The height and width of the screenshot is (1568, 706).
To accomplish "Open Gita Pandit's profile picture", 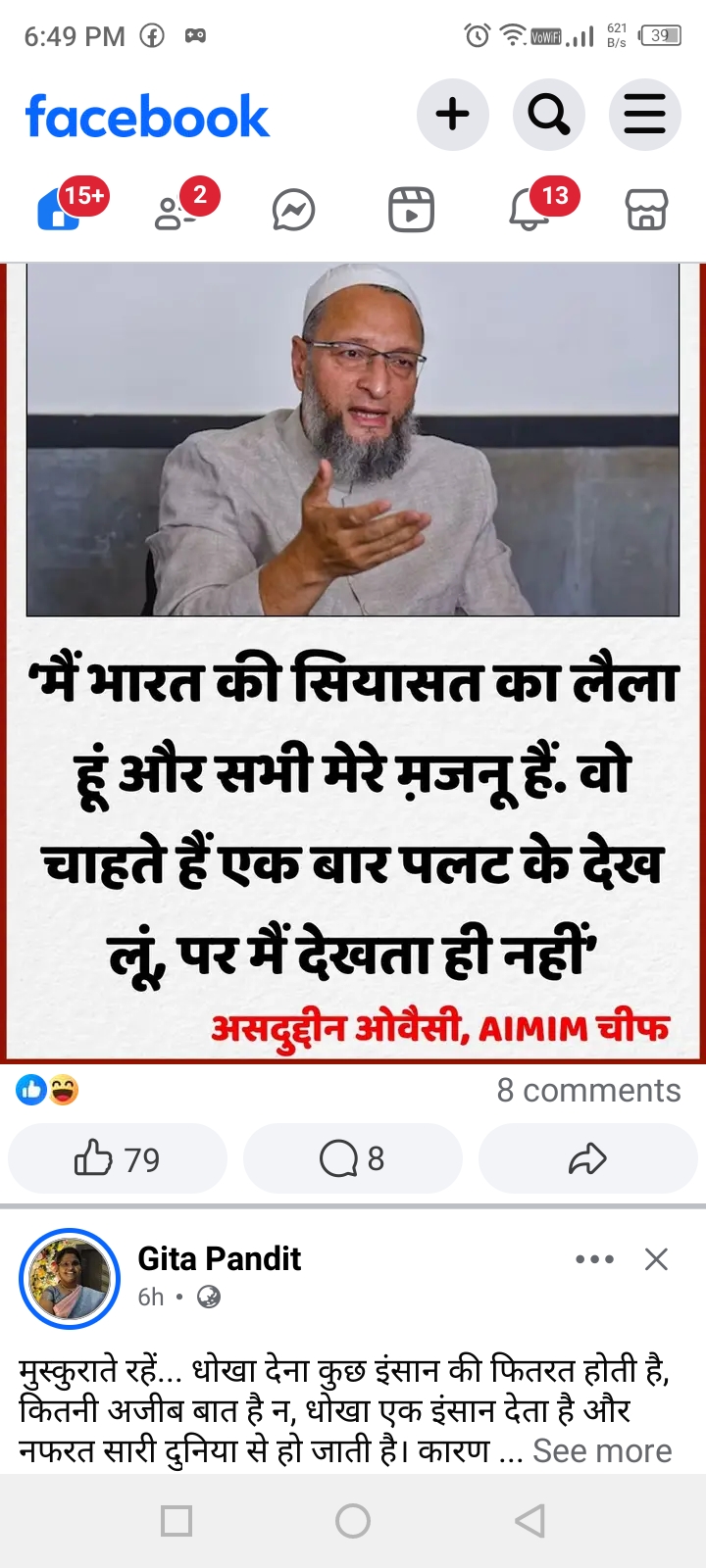I will click(70, 1278).
